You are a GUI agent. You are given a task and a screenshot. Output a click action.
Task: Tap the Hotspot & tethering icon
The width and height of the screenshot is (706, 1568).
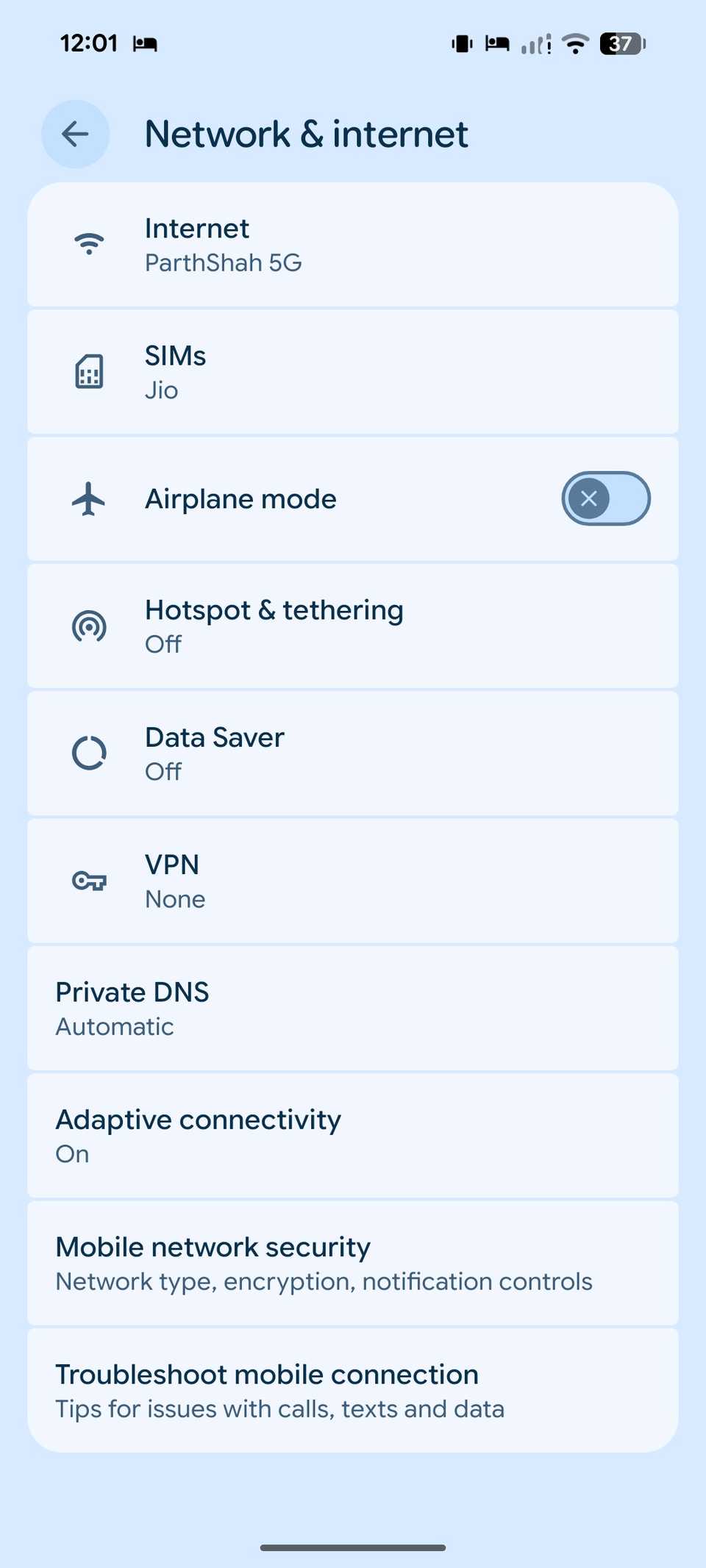pos(88,626)
